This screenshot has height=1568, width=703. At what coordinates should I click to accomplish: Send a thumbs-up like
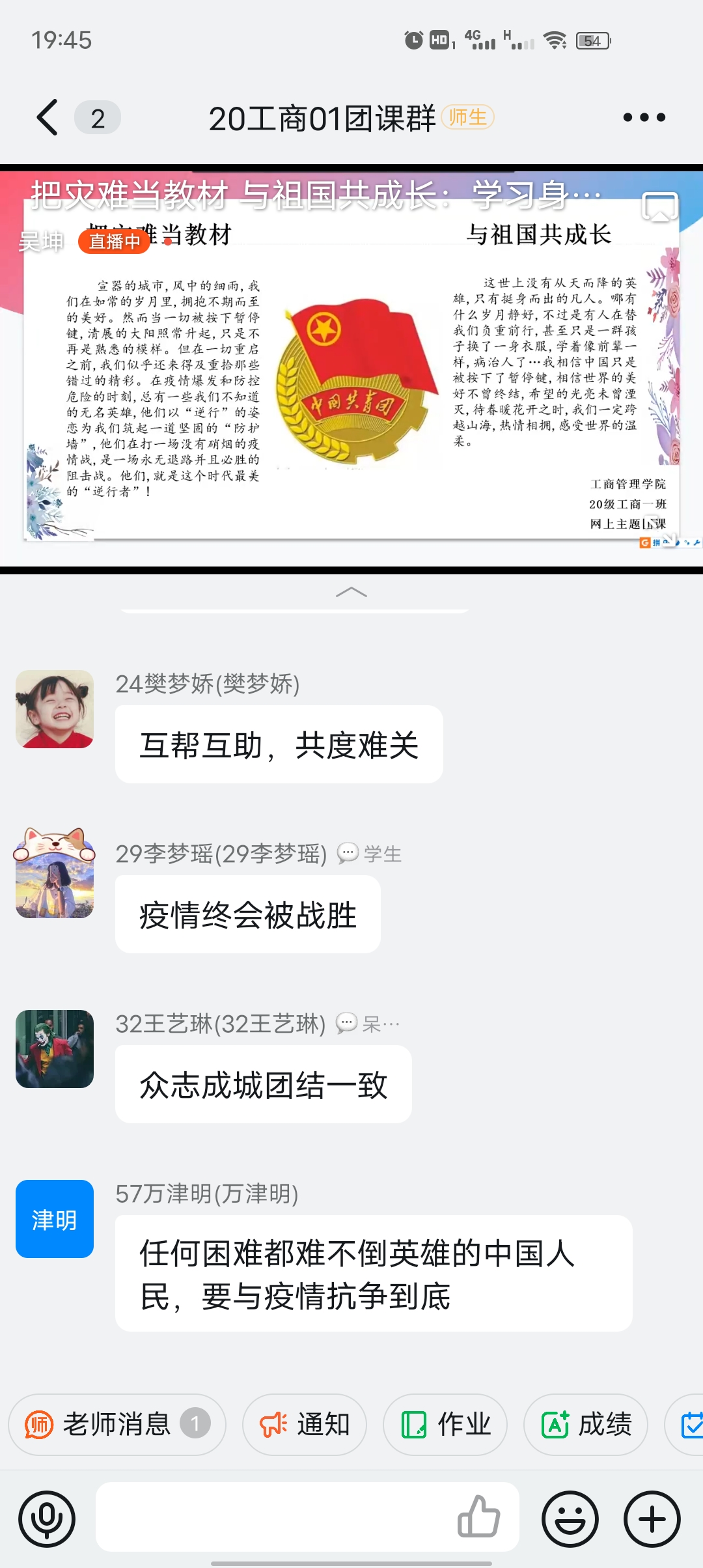coord(479,1517)
